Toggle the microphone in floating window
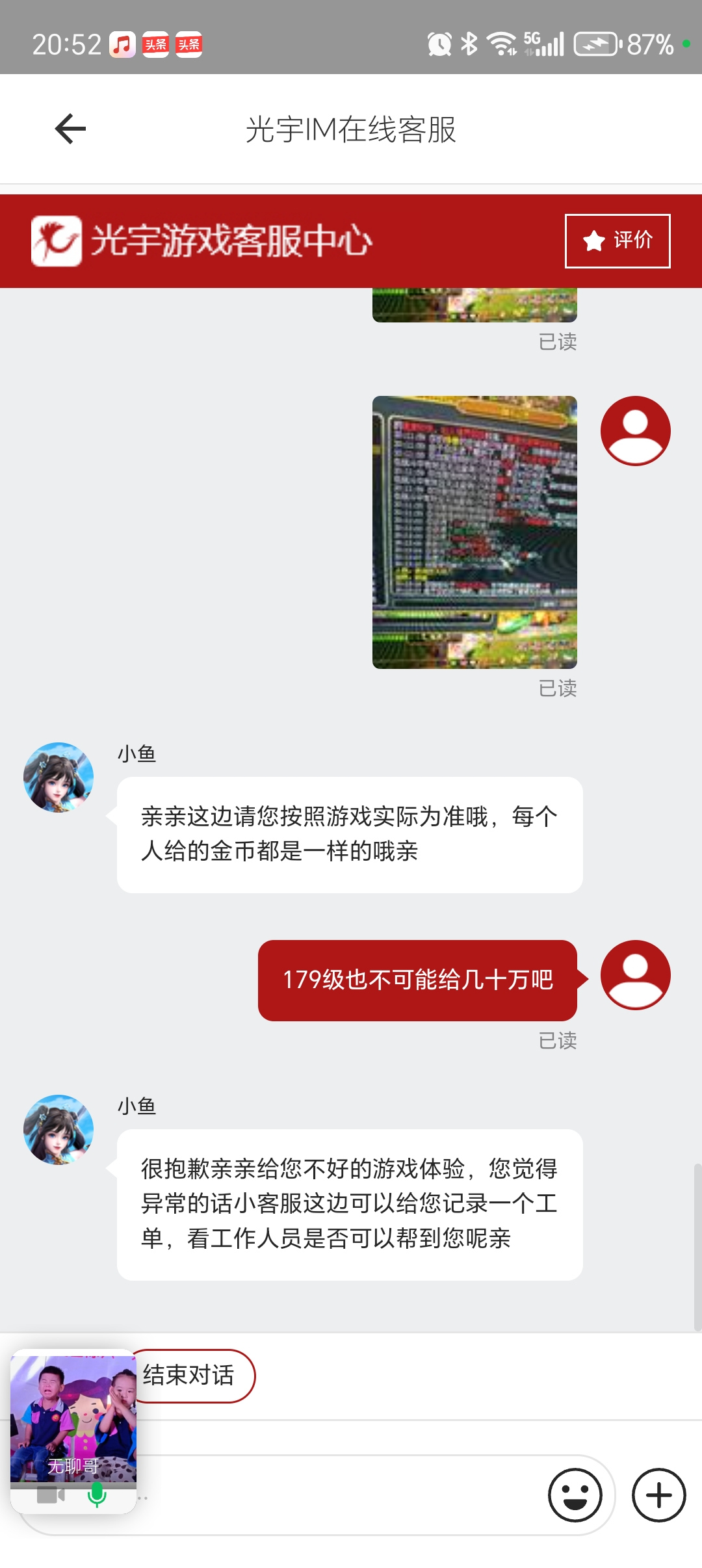This screenshot has height=1568, width=702. tap(97, 1495)
